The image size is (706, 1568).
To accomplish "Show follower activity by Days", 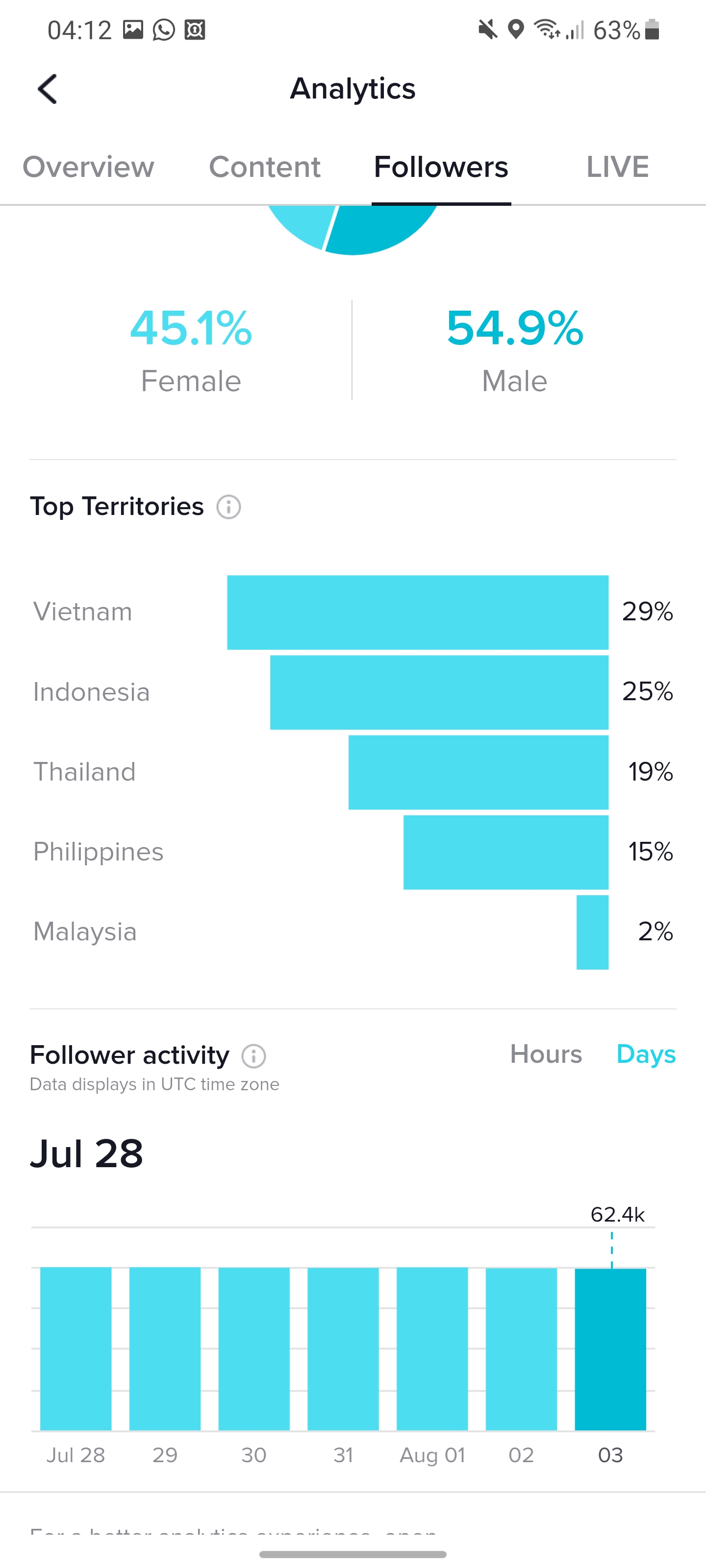I will click(646, 1053).
